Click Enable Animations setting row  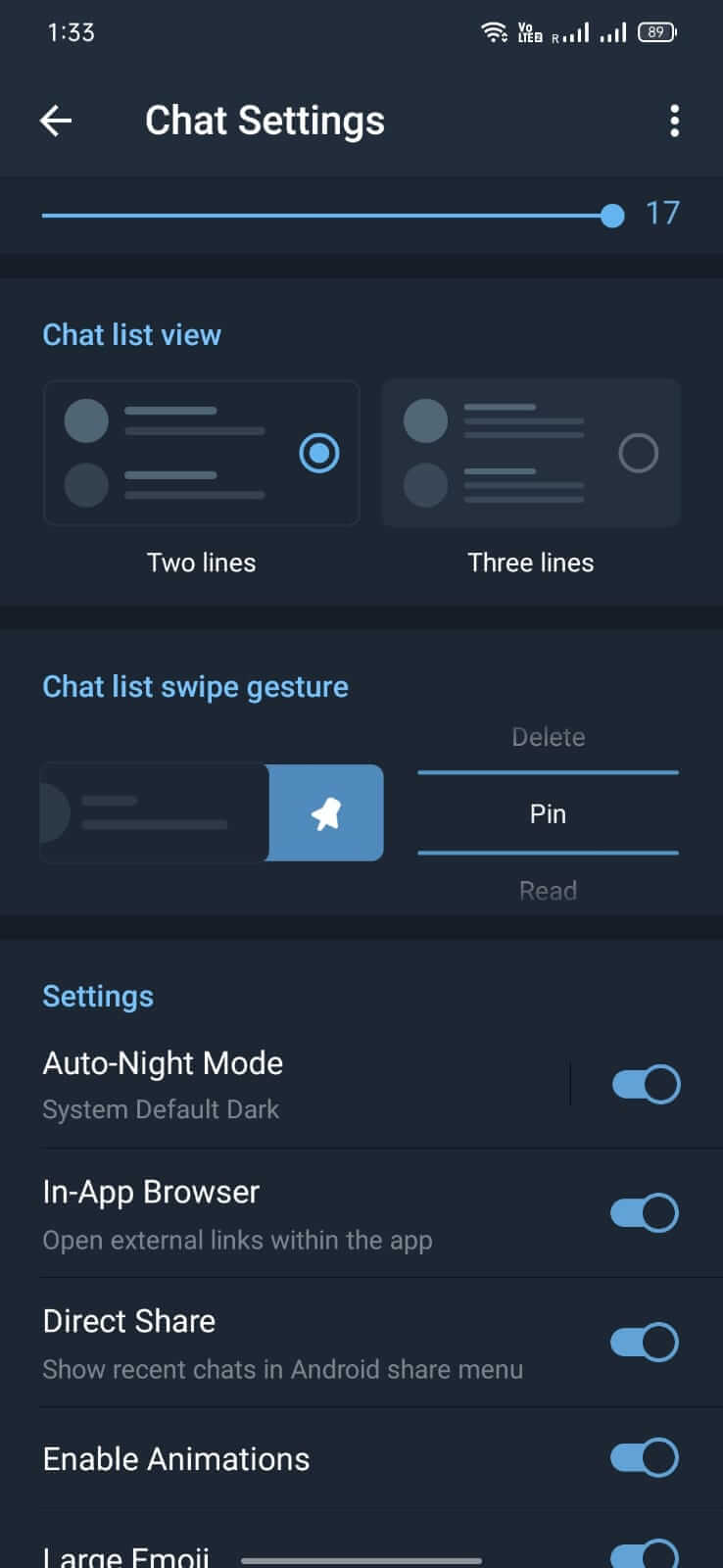175,1458
